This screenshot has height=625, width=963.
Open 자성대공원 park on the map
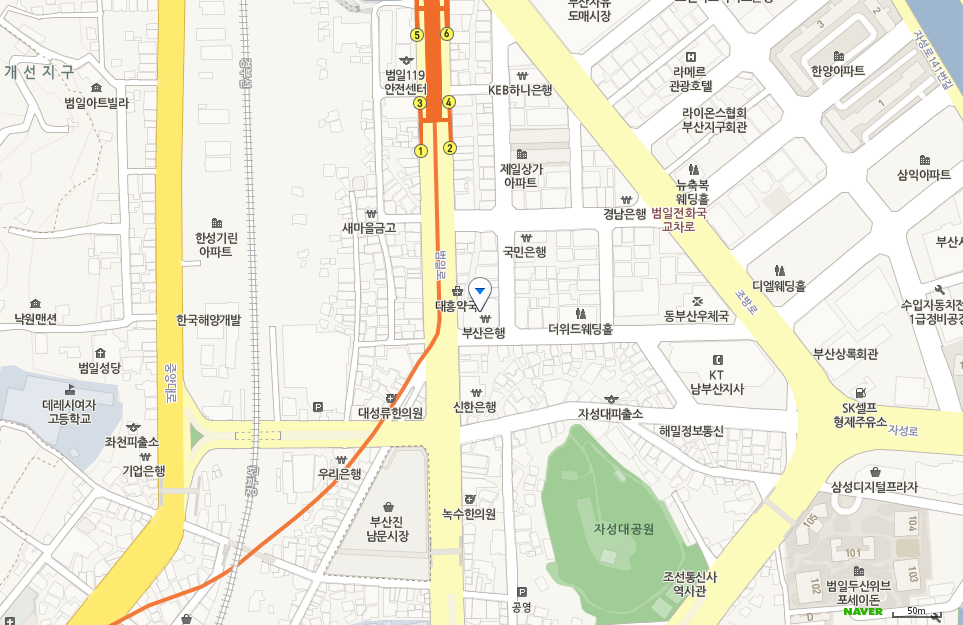[x=623, y=529]
